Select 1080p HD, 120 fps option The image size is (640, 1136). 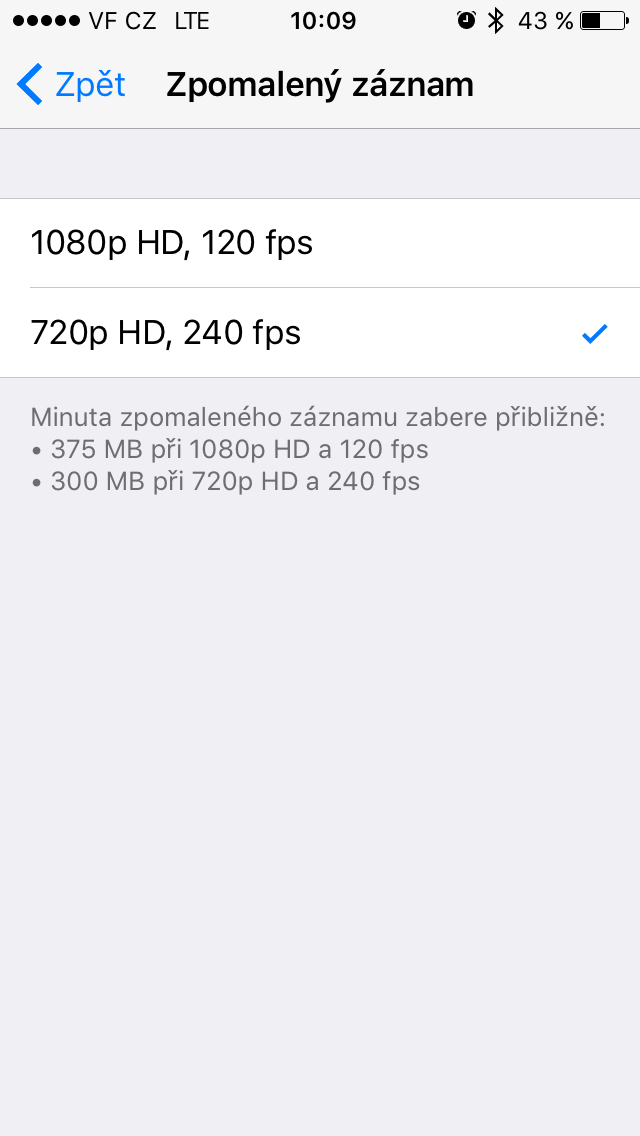click(320, 243)
